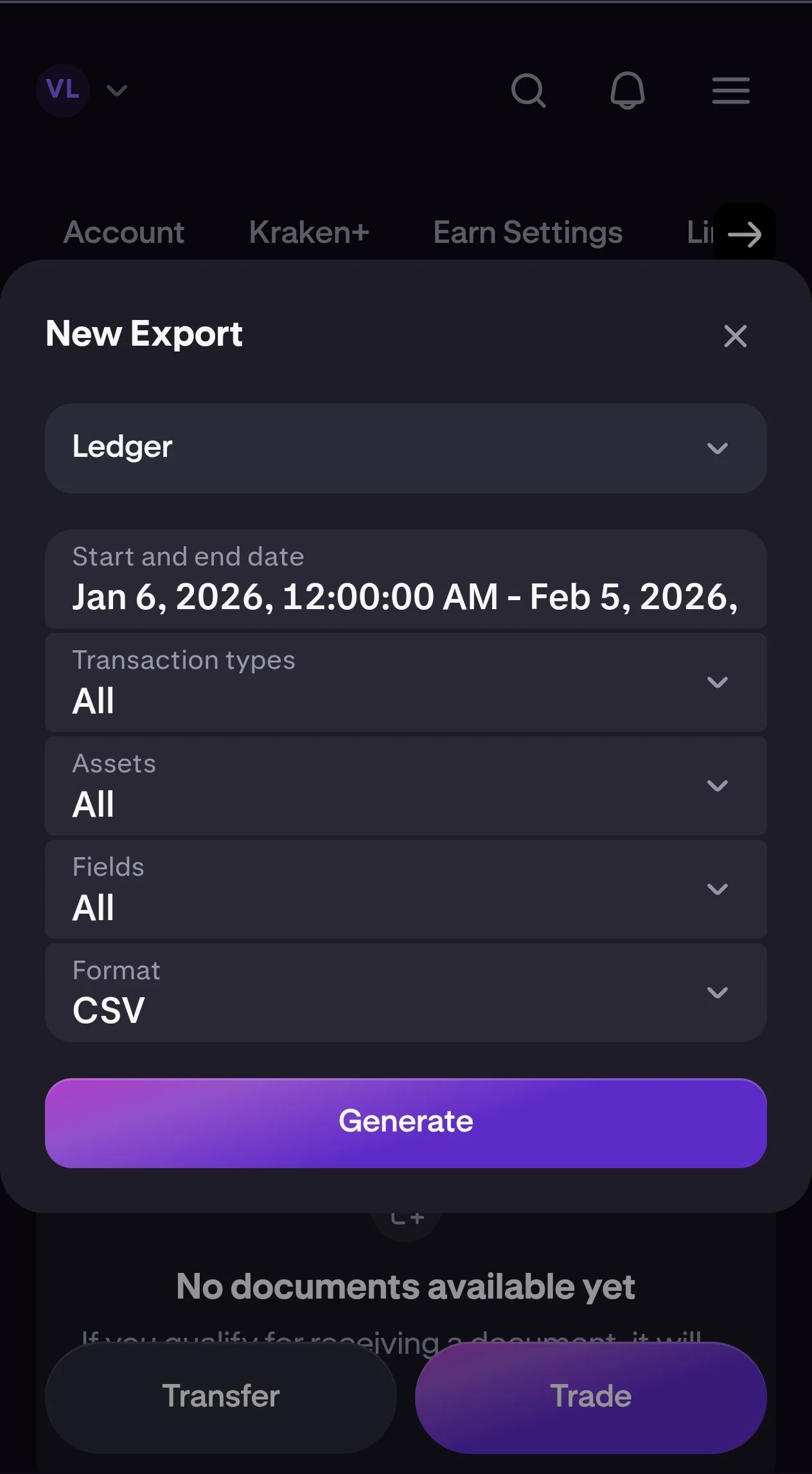Expand the Ledger export type dropdown

pyautogui.click(x=405, y=448)
